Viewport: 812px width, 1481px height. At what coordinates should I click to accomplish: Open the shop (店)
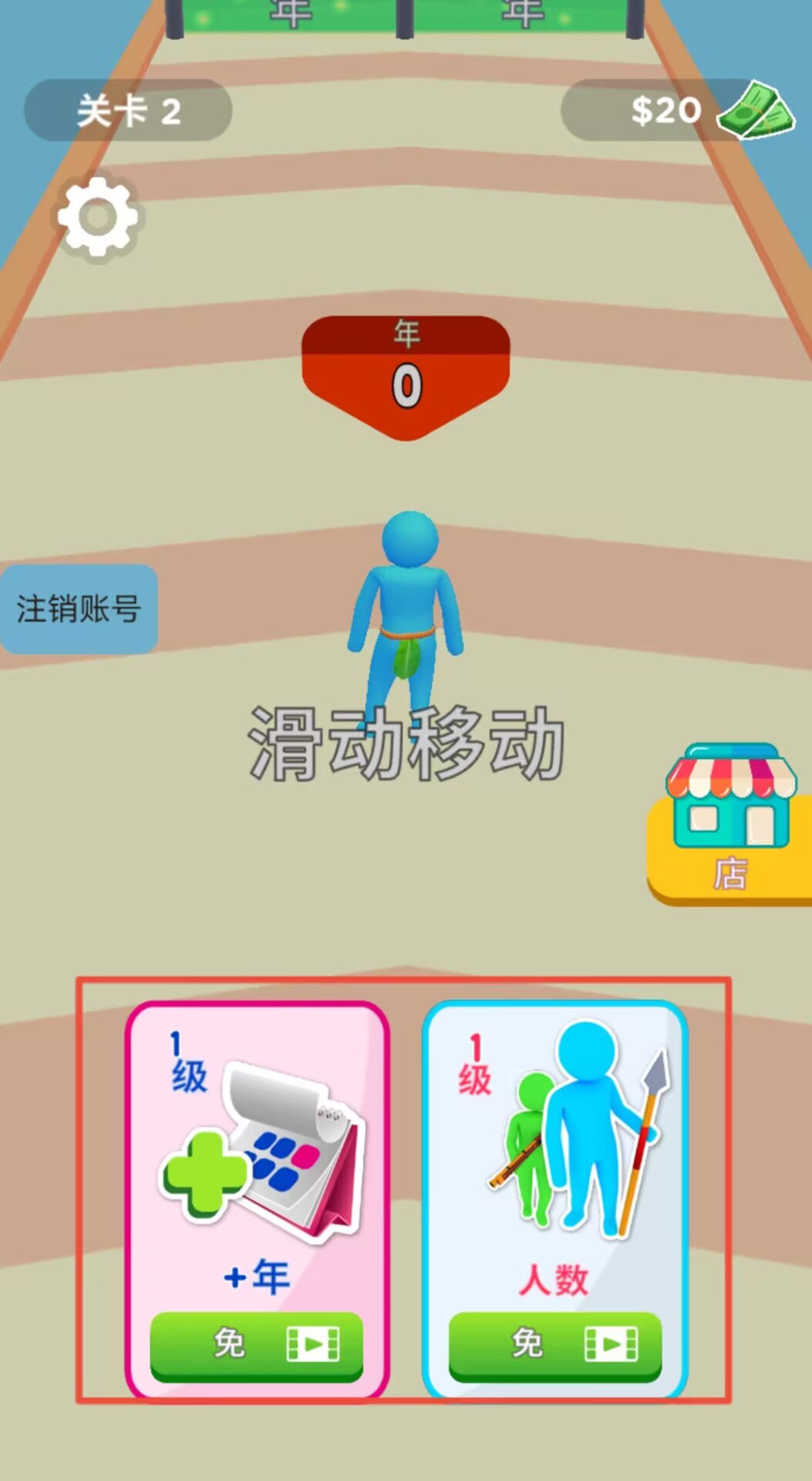[729, 825]
